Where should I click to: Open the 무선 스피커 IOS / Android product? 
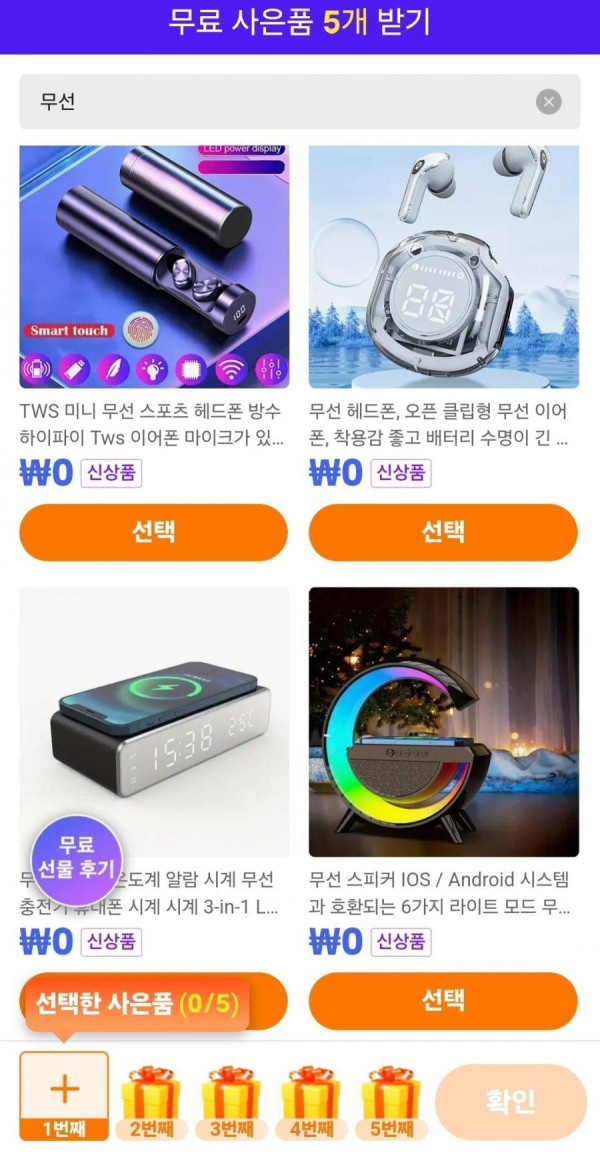click(x=443, y=722)
